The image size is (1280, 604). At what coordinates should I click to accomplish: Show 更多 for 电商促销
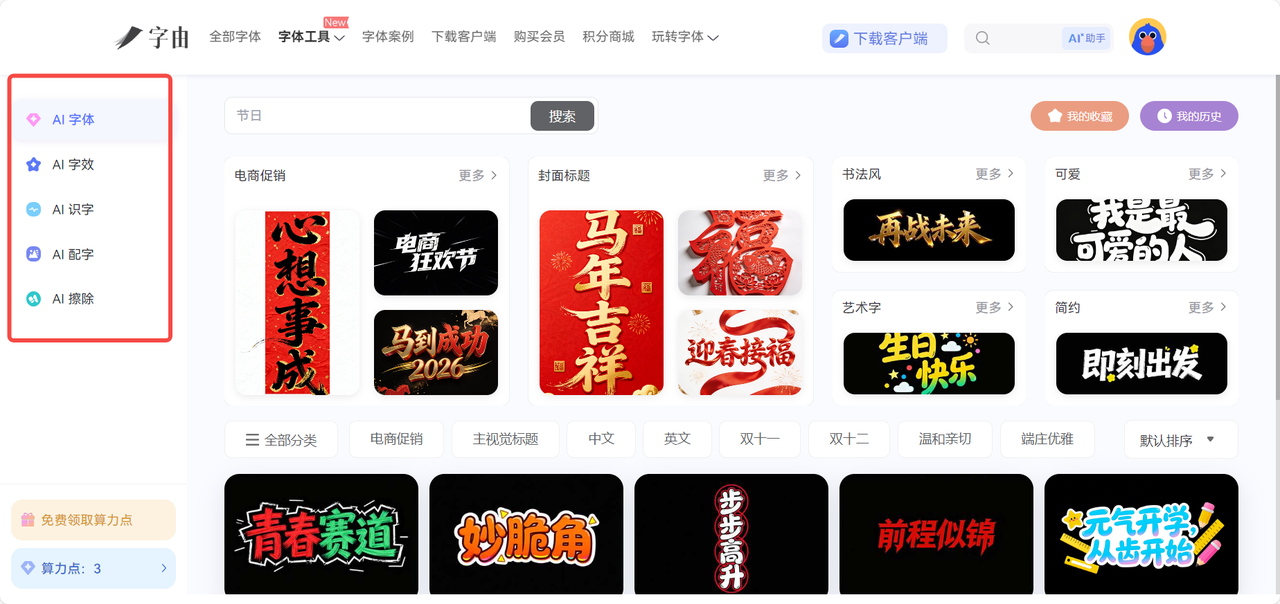click(478, 175)
